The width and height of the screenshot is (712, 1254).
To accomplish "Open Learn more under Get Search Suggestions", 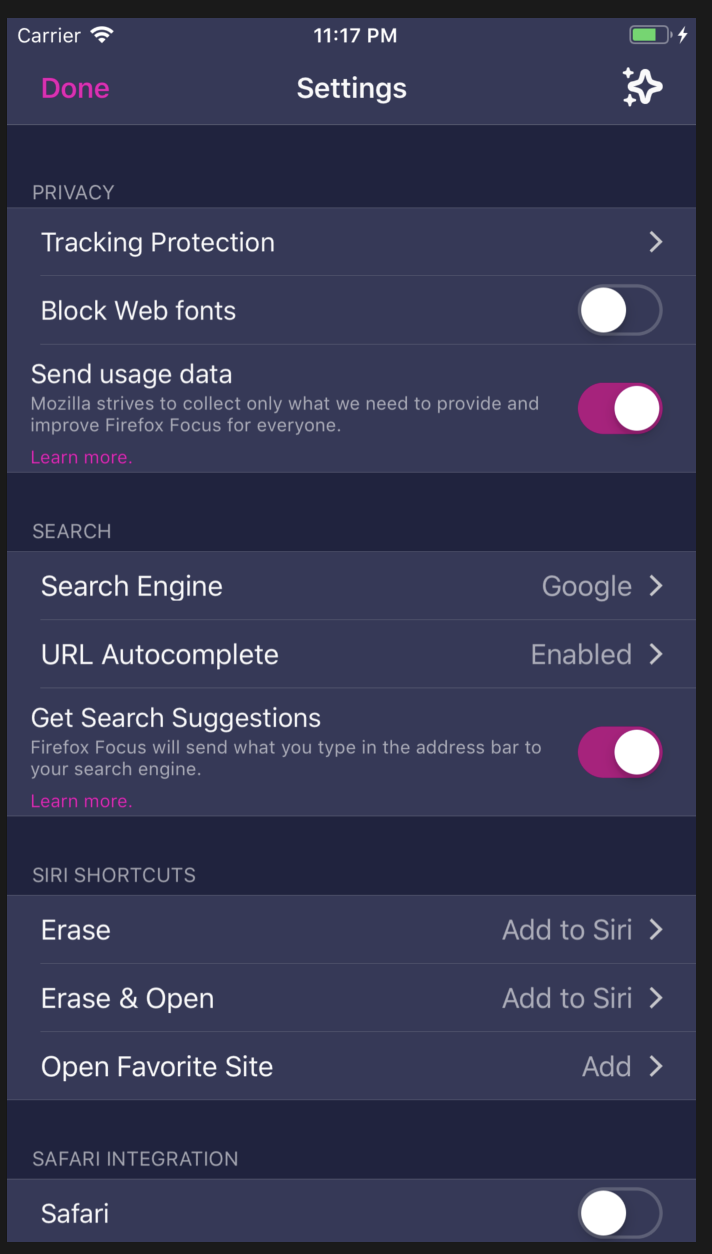I will tap(81, 801).
